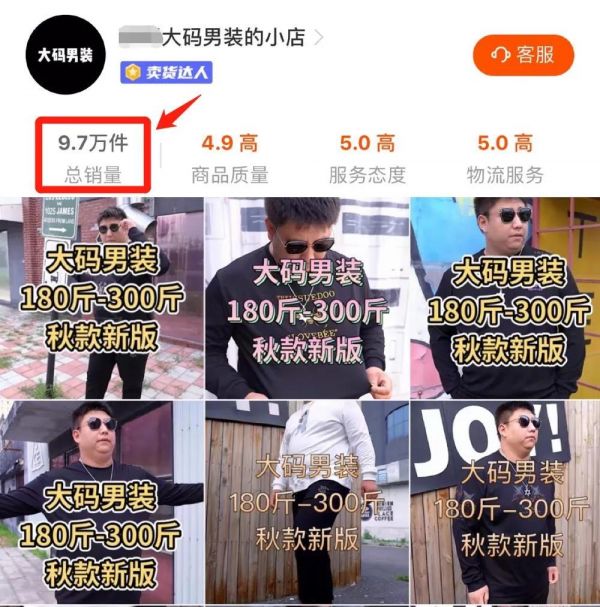The image size is (600, 607).
Task: Open the video tile with the JOY! wall
Action: point(505,503)
